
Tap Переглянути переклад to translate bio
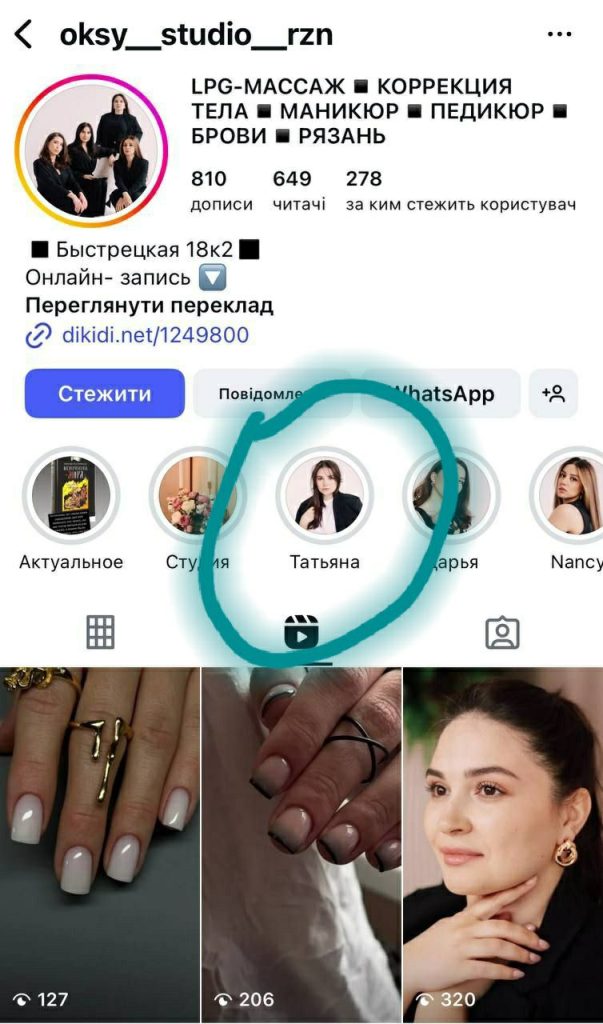[x=149, y=306]
